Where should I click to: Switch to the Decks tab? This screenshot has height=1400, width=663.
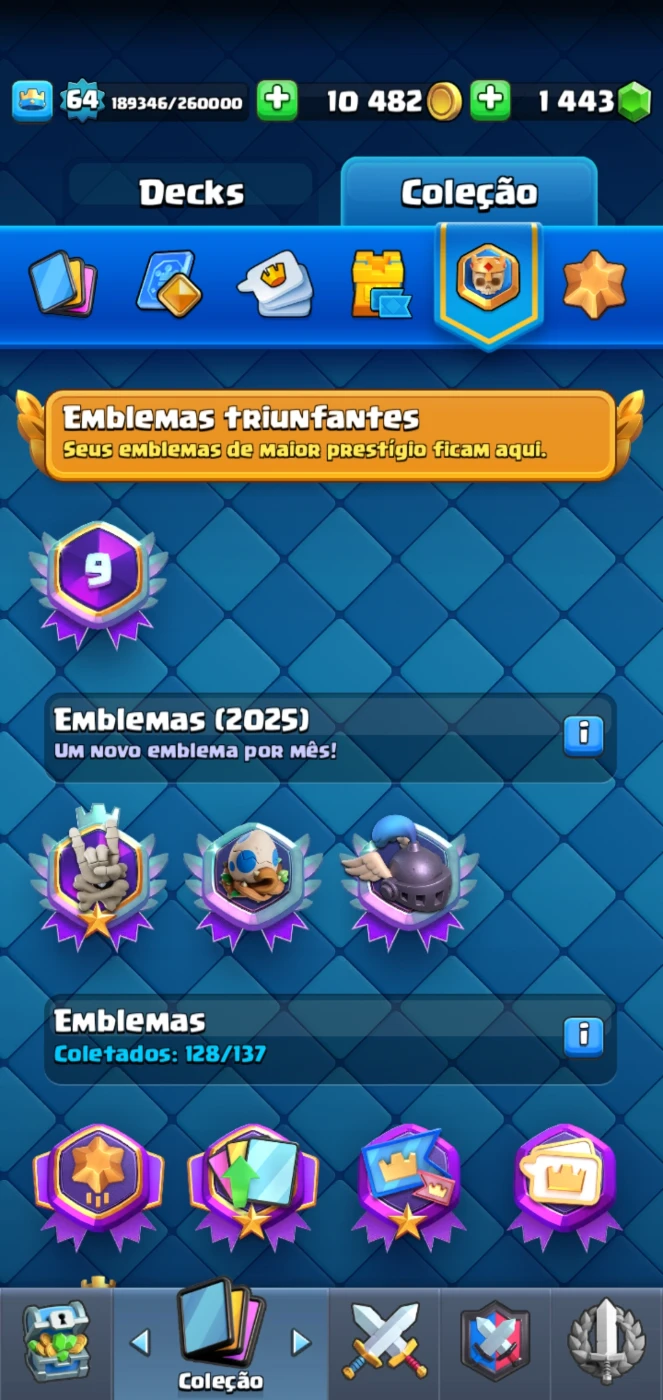pos(190,193)
